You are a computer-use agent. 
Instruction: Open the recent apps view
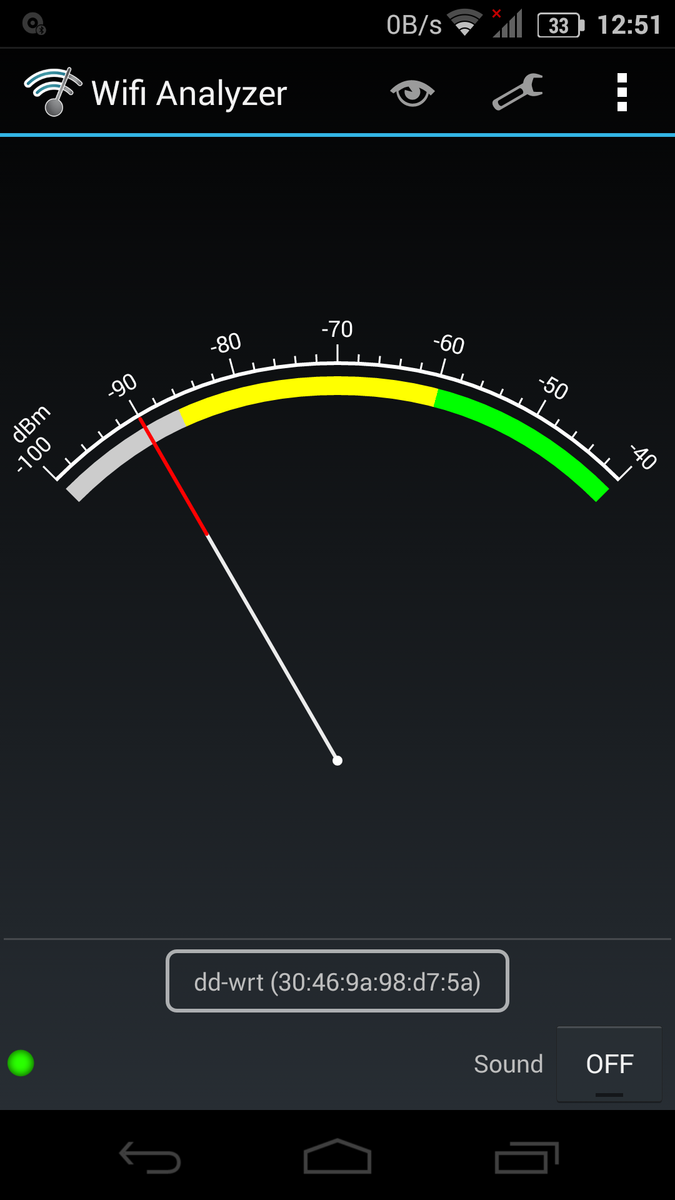tap(526, 1158)
